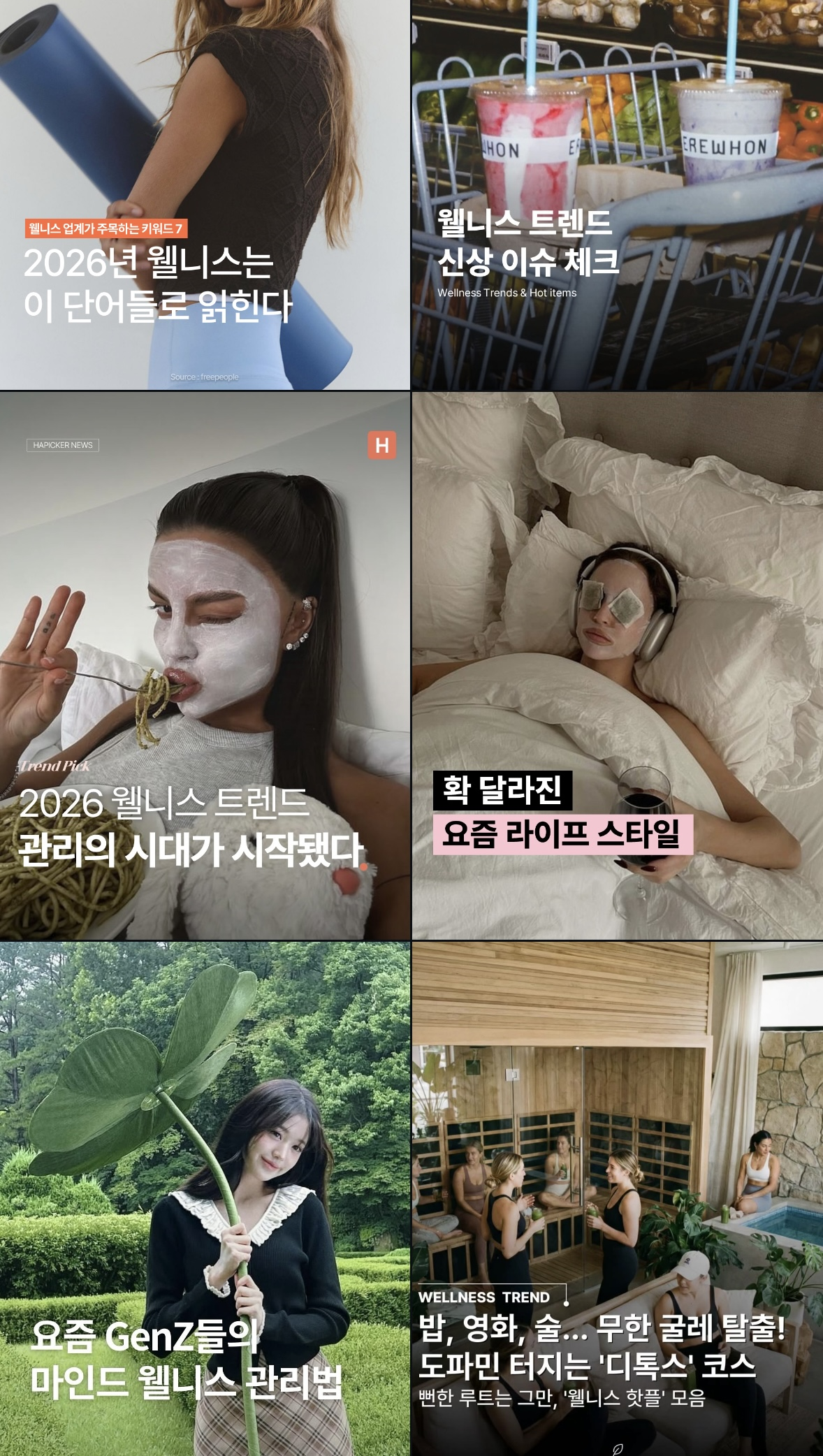
Task: View the Hapicker News face mask post
Action: [x=205, y=665]
